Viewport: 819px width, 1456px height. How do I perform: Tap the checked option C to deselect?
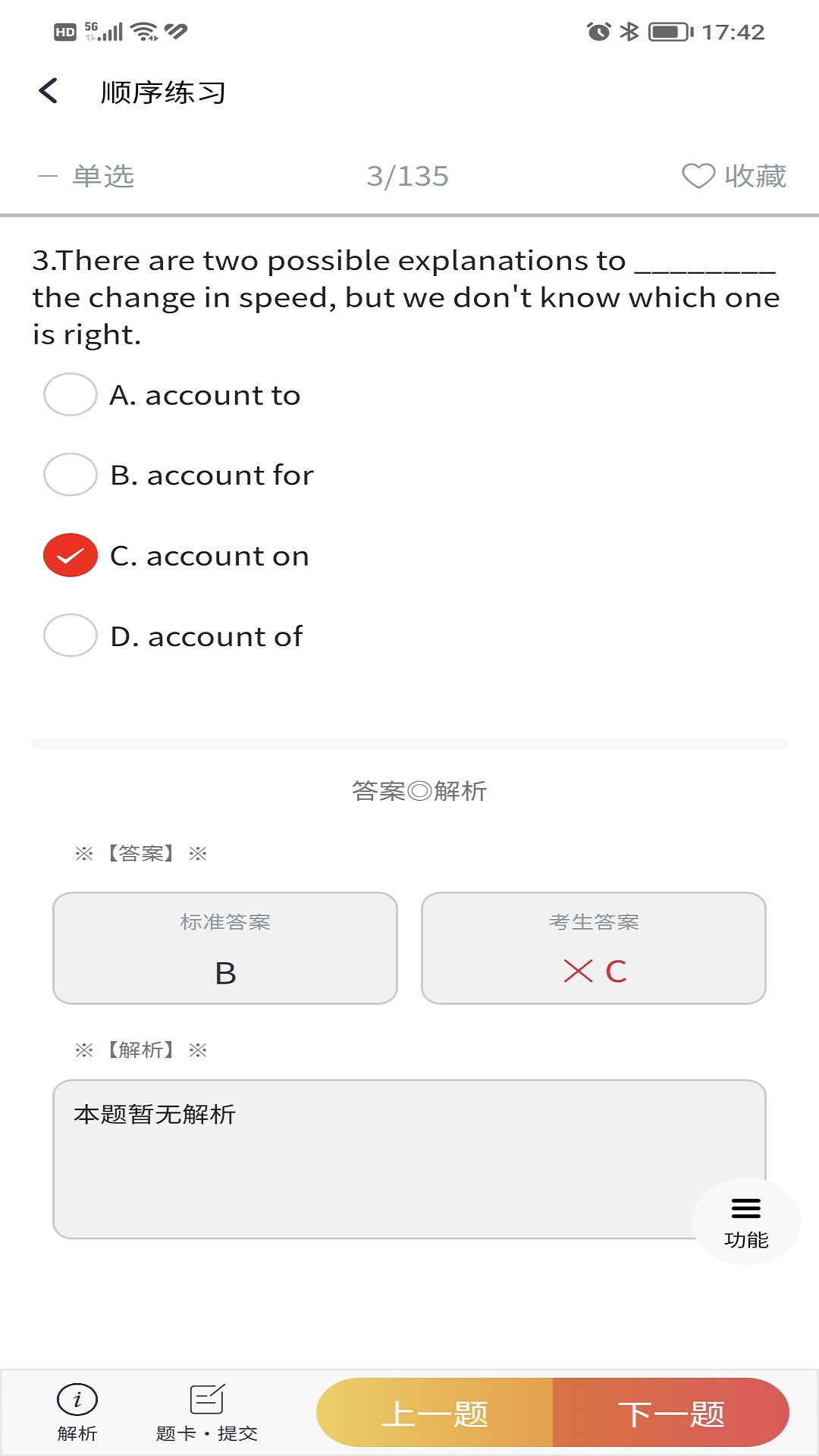[x=69, y=555]
